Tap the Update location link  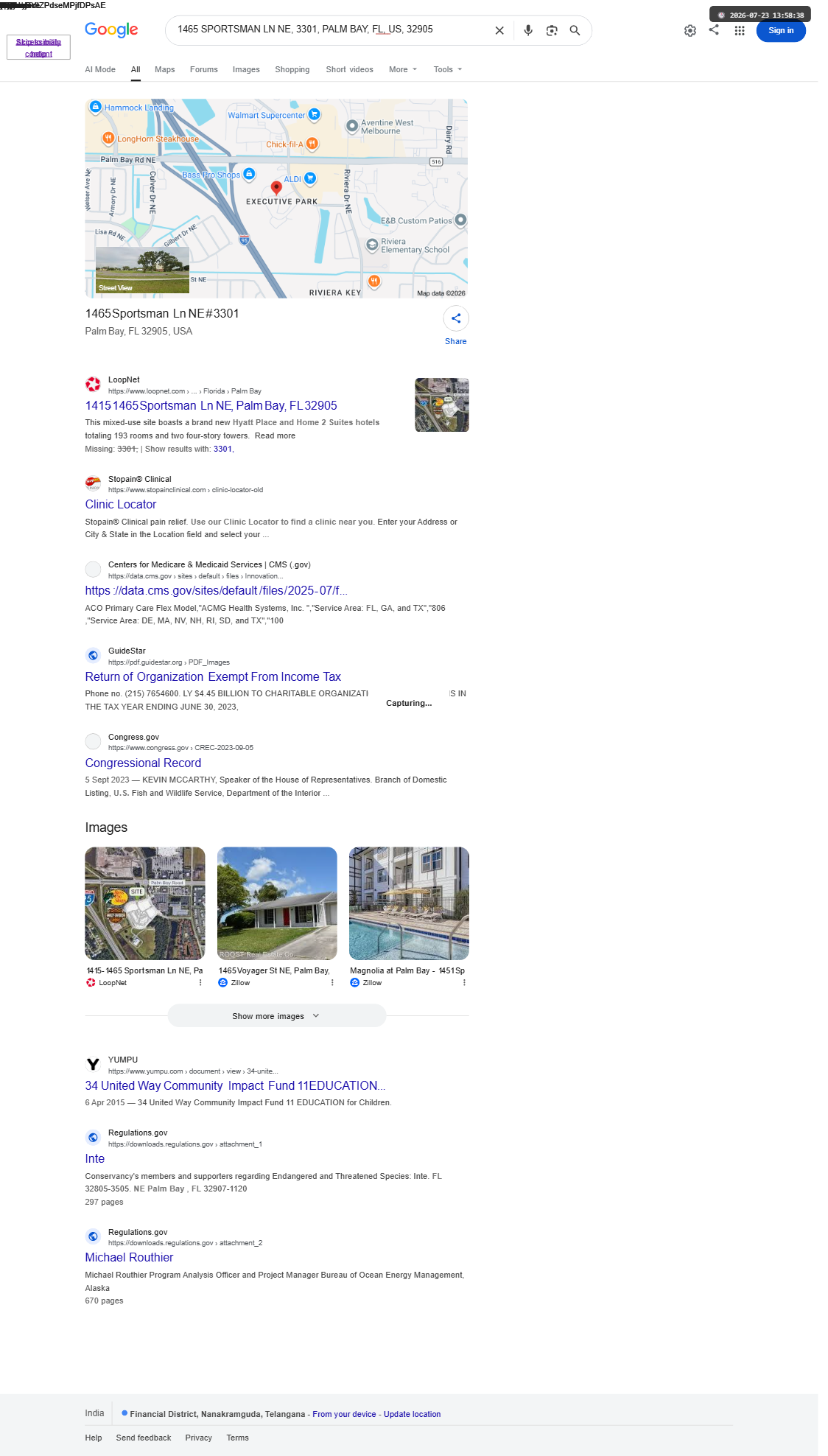(x=412, y=1414)
